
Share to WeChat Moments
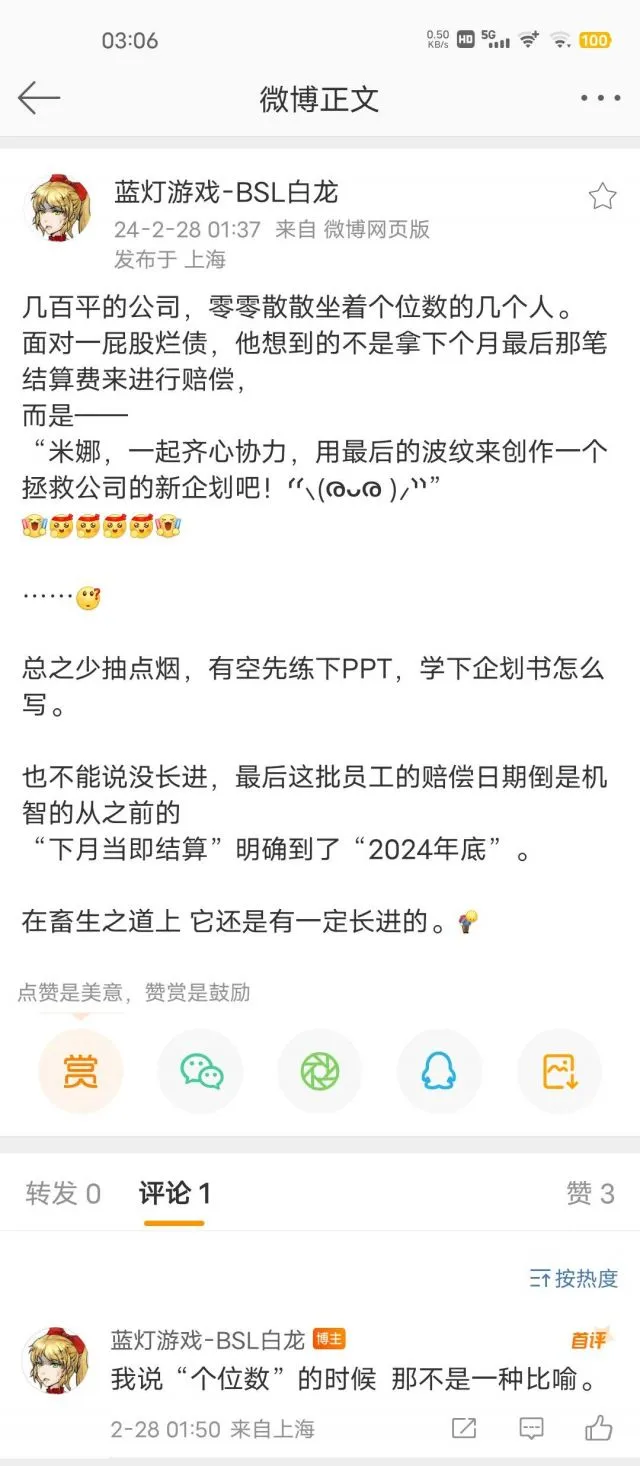[320, 1071]
